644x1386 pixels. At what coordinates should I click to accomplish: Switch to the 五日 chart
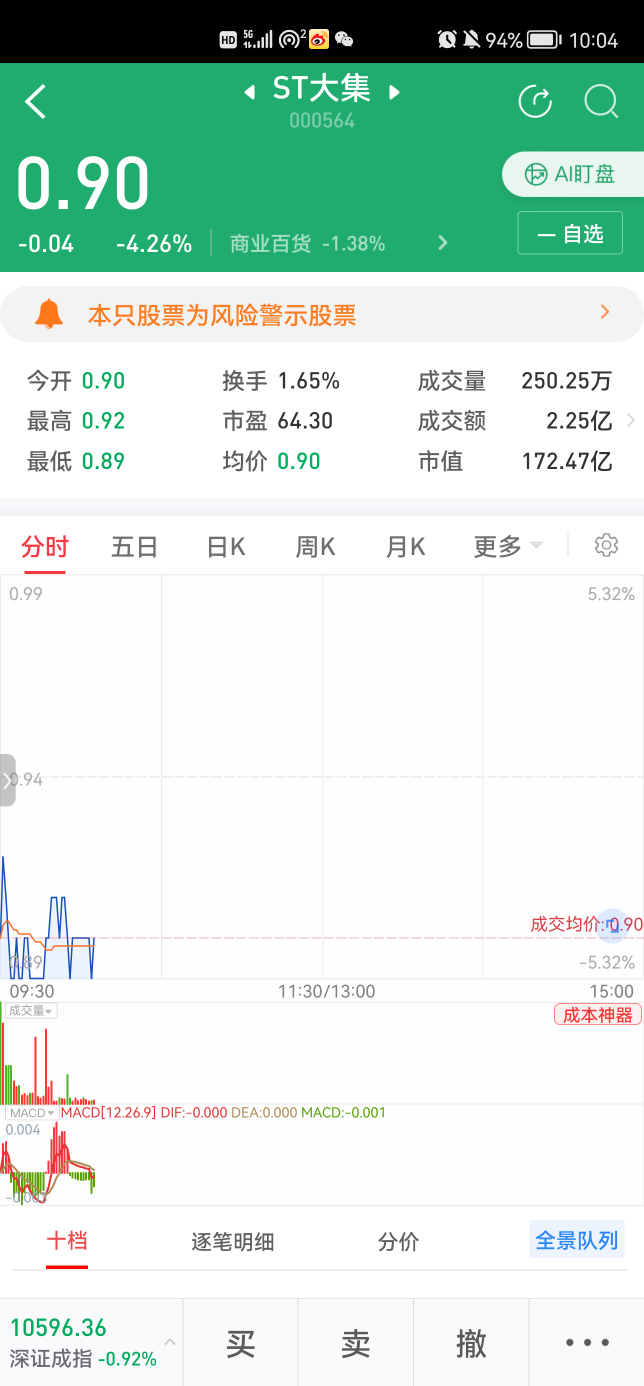(134, 546)
